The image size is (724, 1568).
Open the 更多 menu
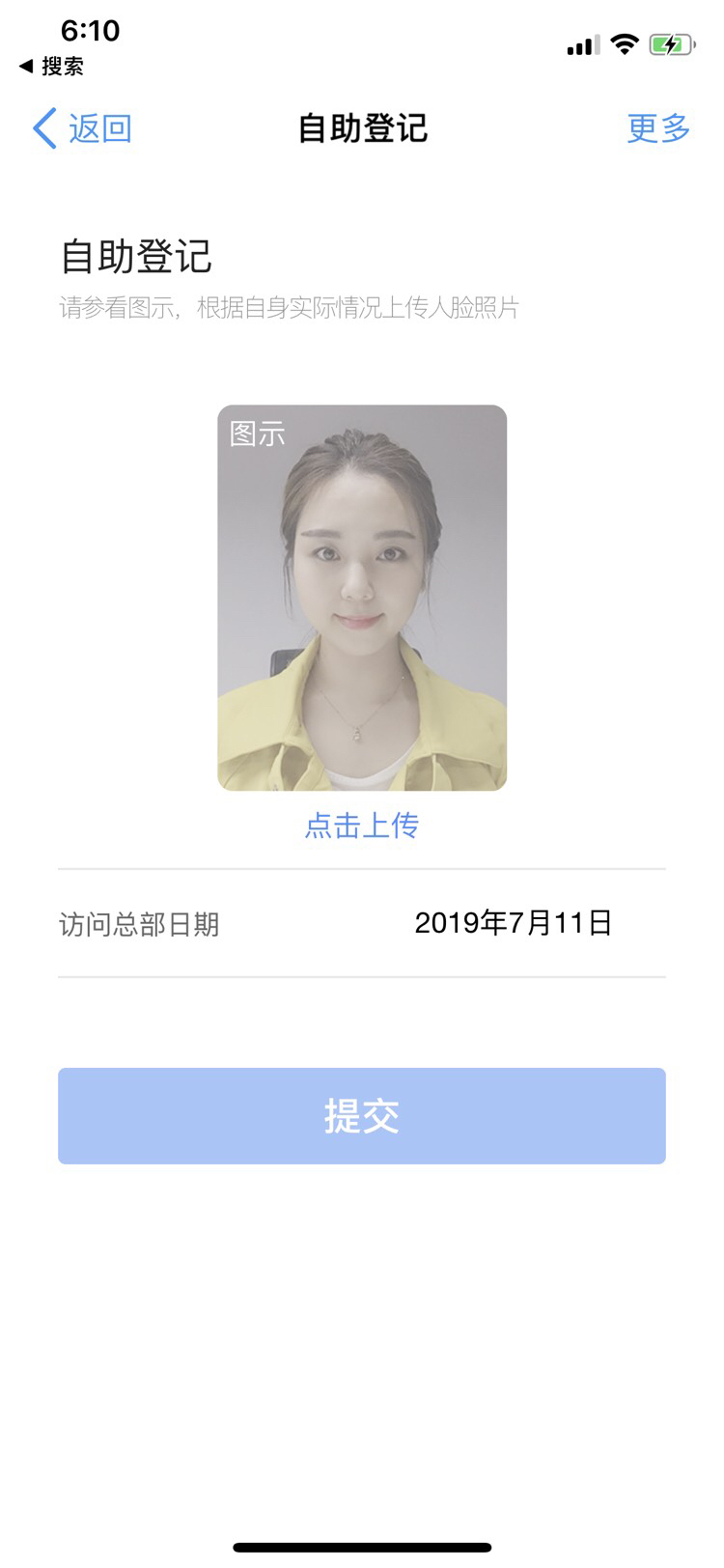coord(658,128)
